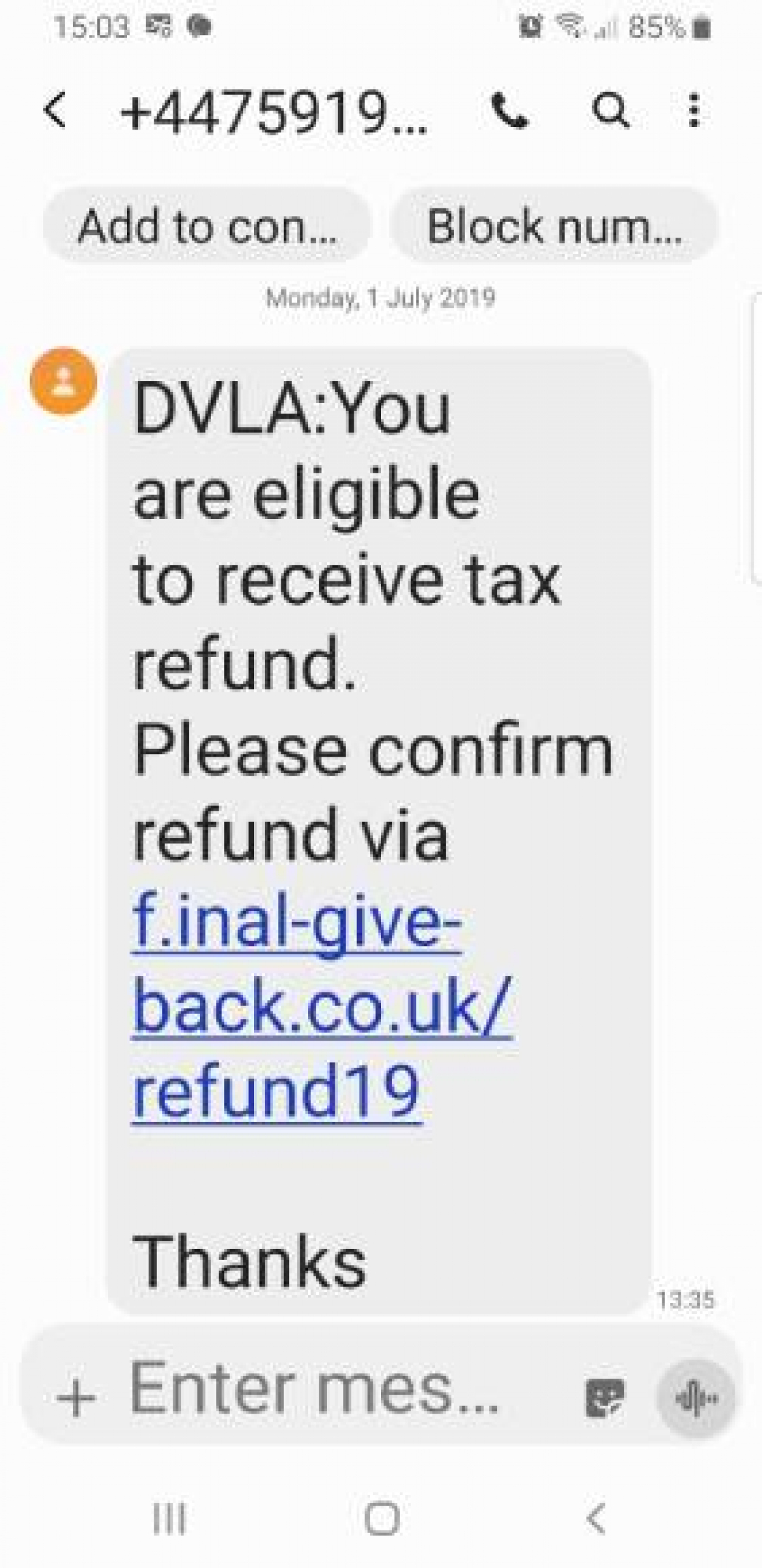This screenshot has width=762, height=1568.
Task: Tap the voice recording button
Action: click(696, 1398)
